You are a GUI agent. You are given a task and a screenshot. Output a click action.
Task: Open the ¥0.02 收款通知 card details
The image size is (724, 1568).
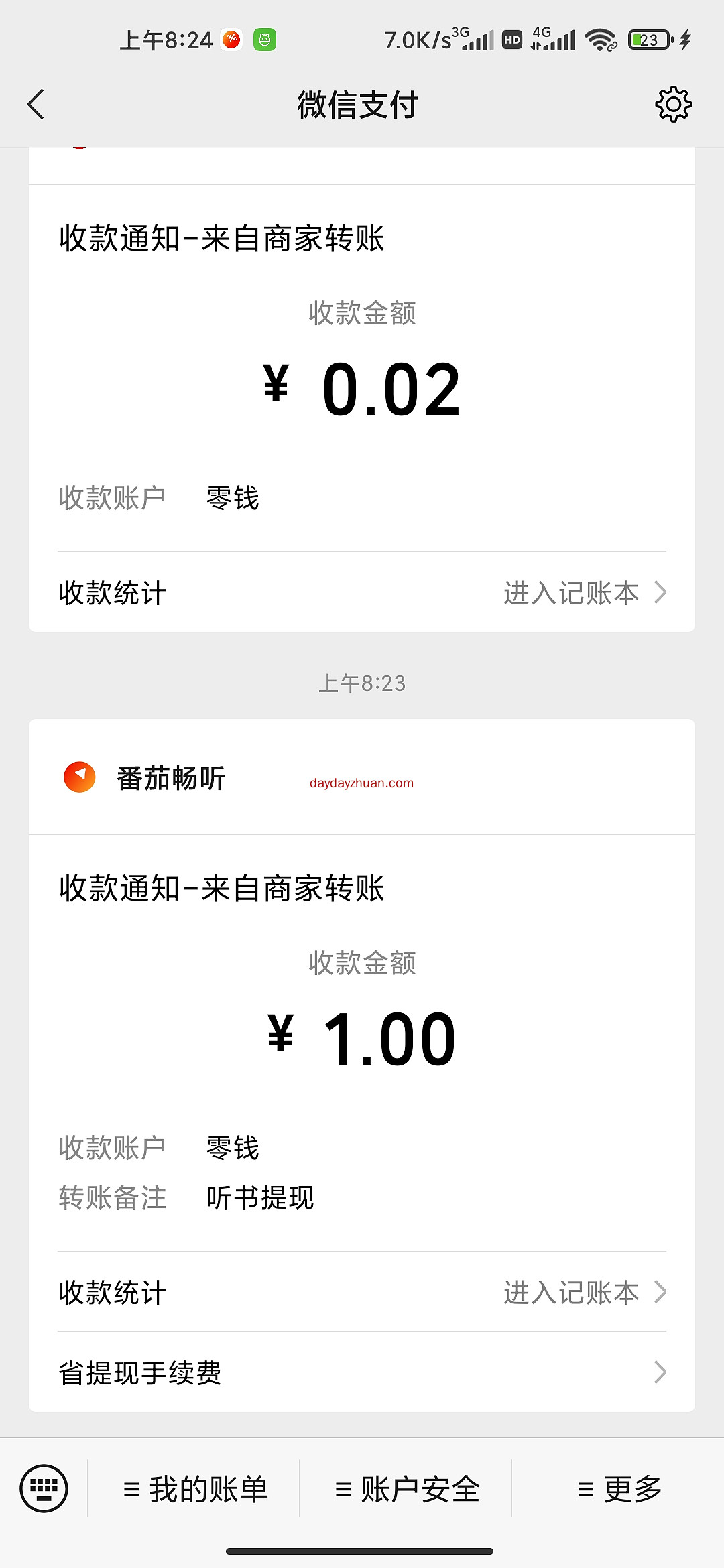click(362, 368)
